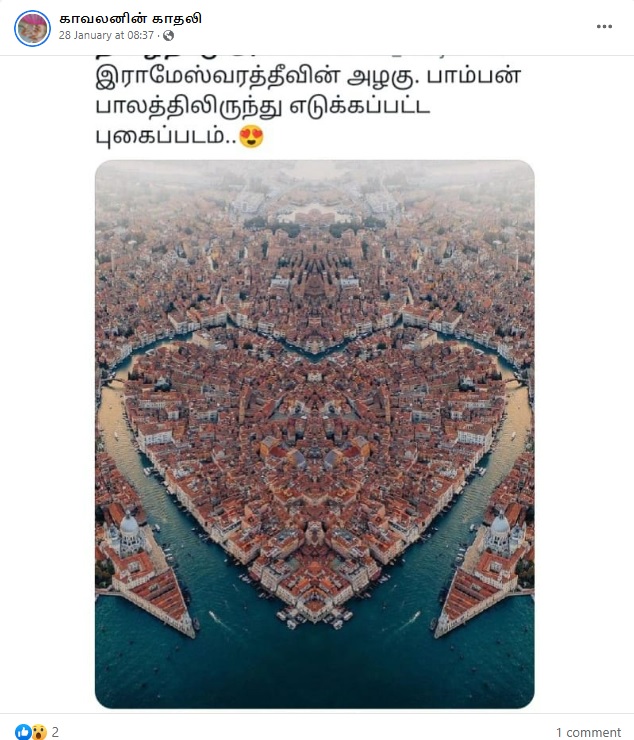Open the heart-shaped city photo
Screen dimensions: 634x740
coord(314,435)
